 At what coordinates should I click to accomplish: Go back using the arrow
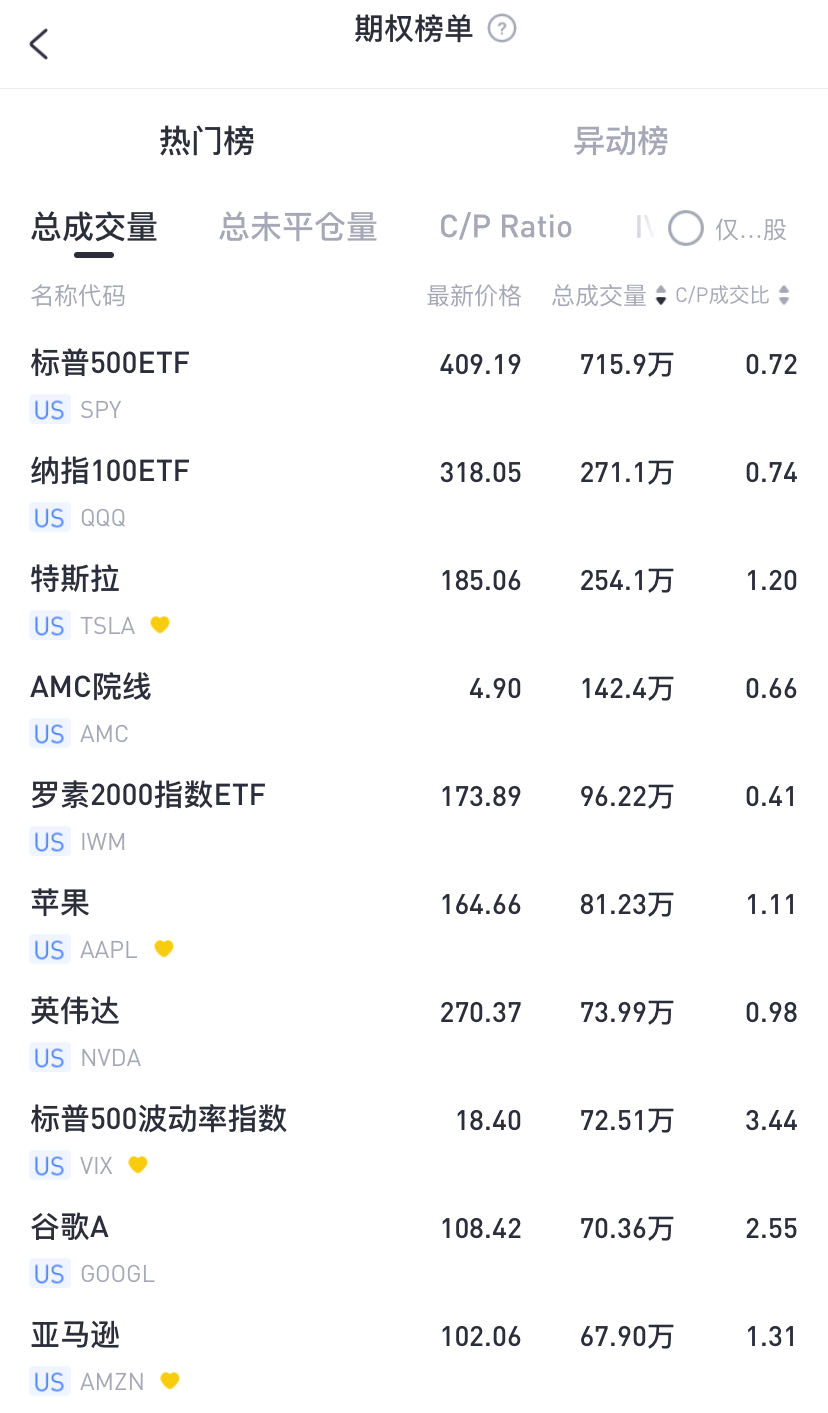[x=39, y=44]
